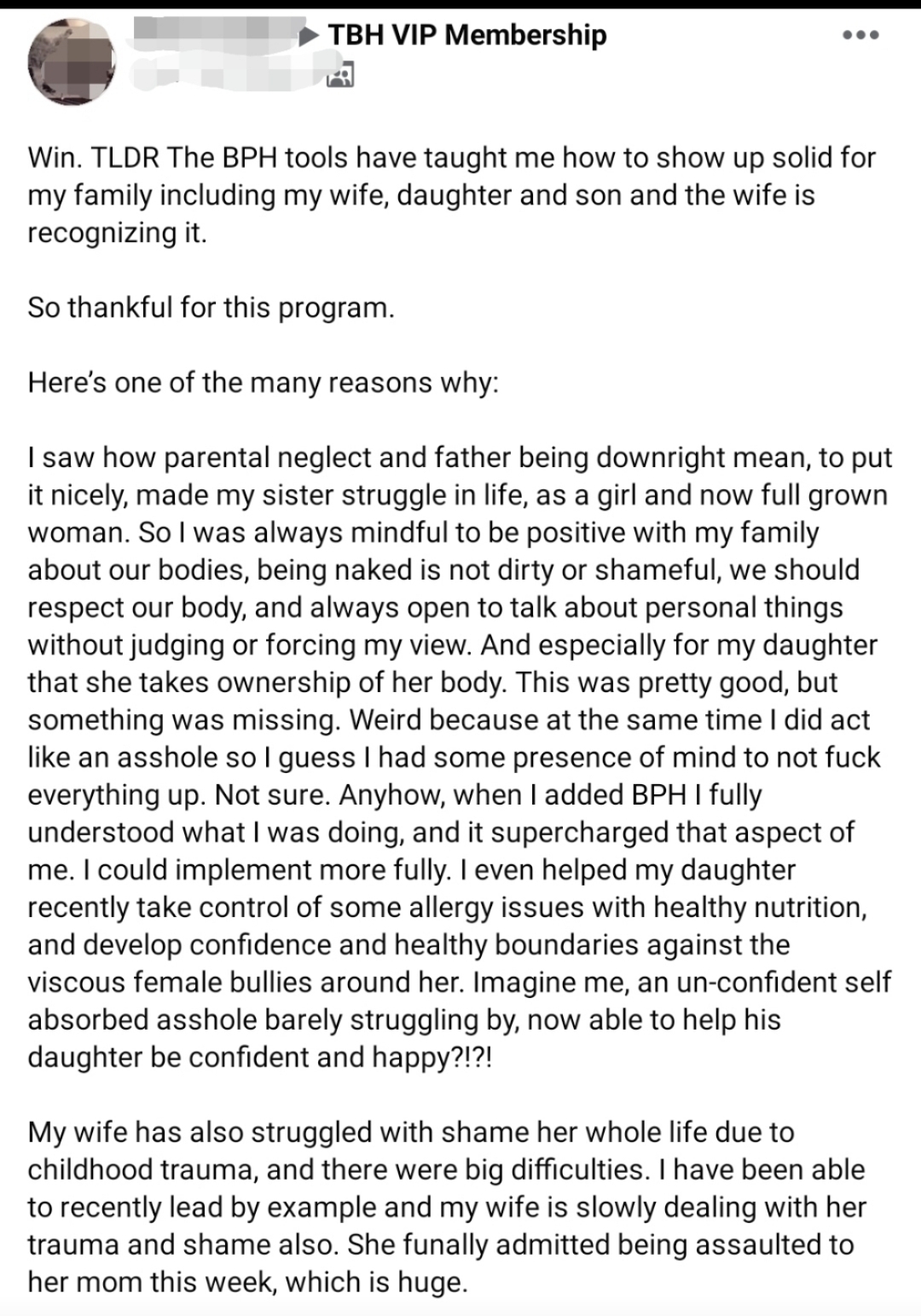Open the TBH VIP Membership group
Screen dimensions: 921x1316
[467, 35]
